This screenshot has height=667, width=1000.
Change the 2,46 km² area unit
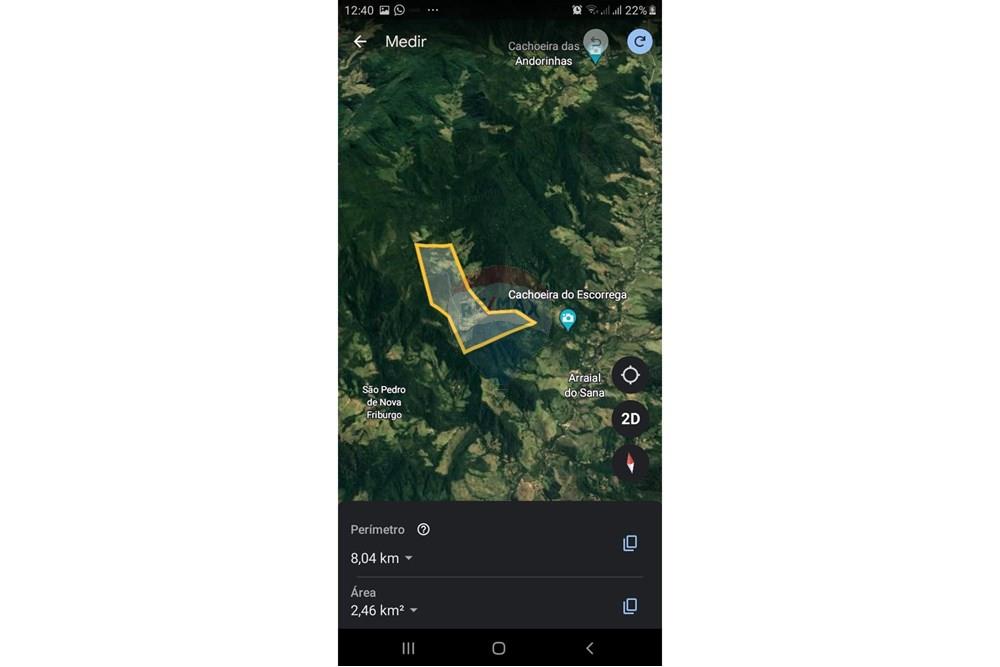click(x=414, y=611)
